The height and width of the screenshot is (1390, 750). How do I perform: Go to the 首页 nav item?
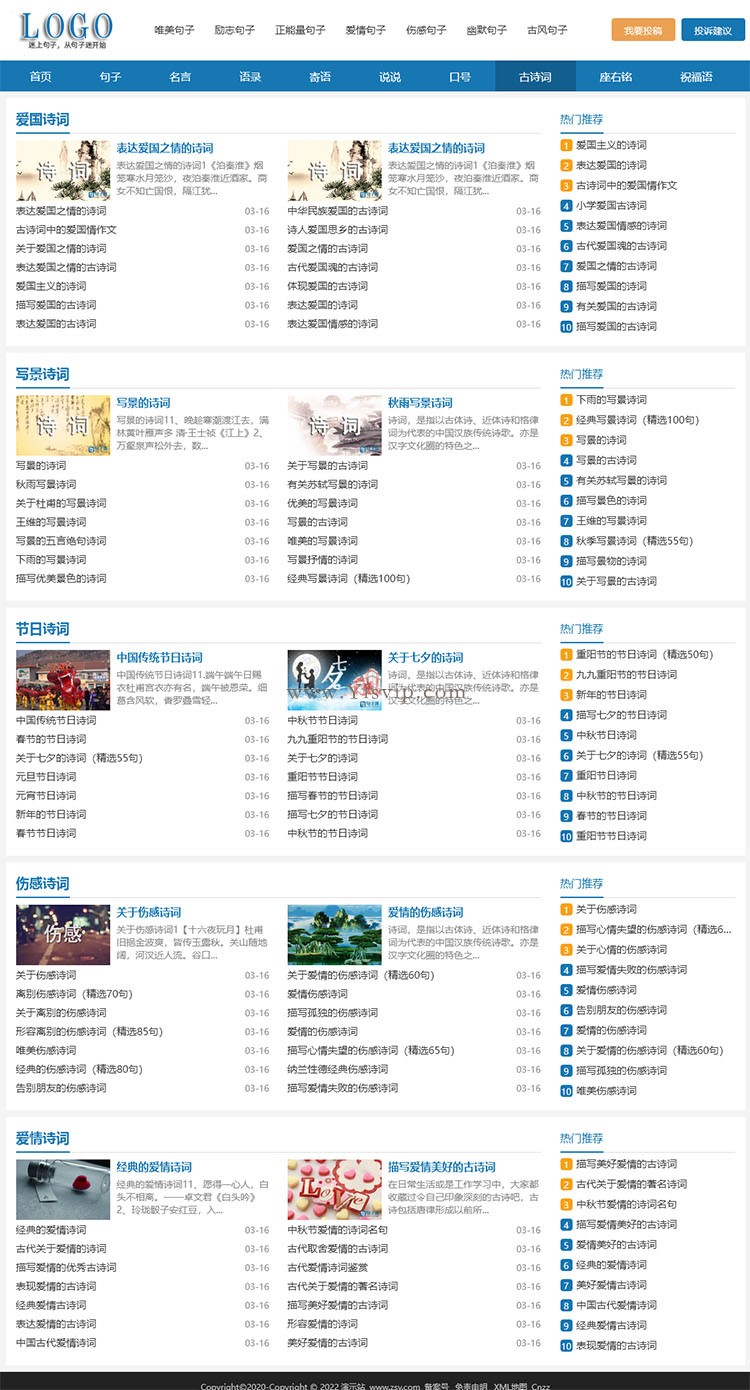pyautogui.click(x=41, y=77)
